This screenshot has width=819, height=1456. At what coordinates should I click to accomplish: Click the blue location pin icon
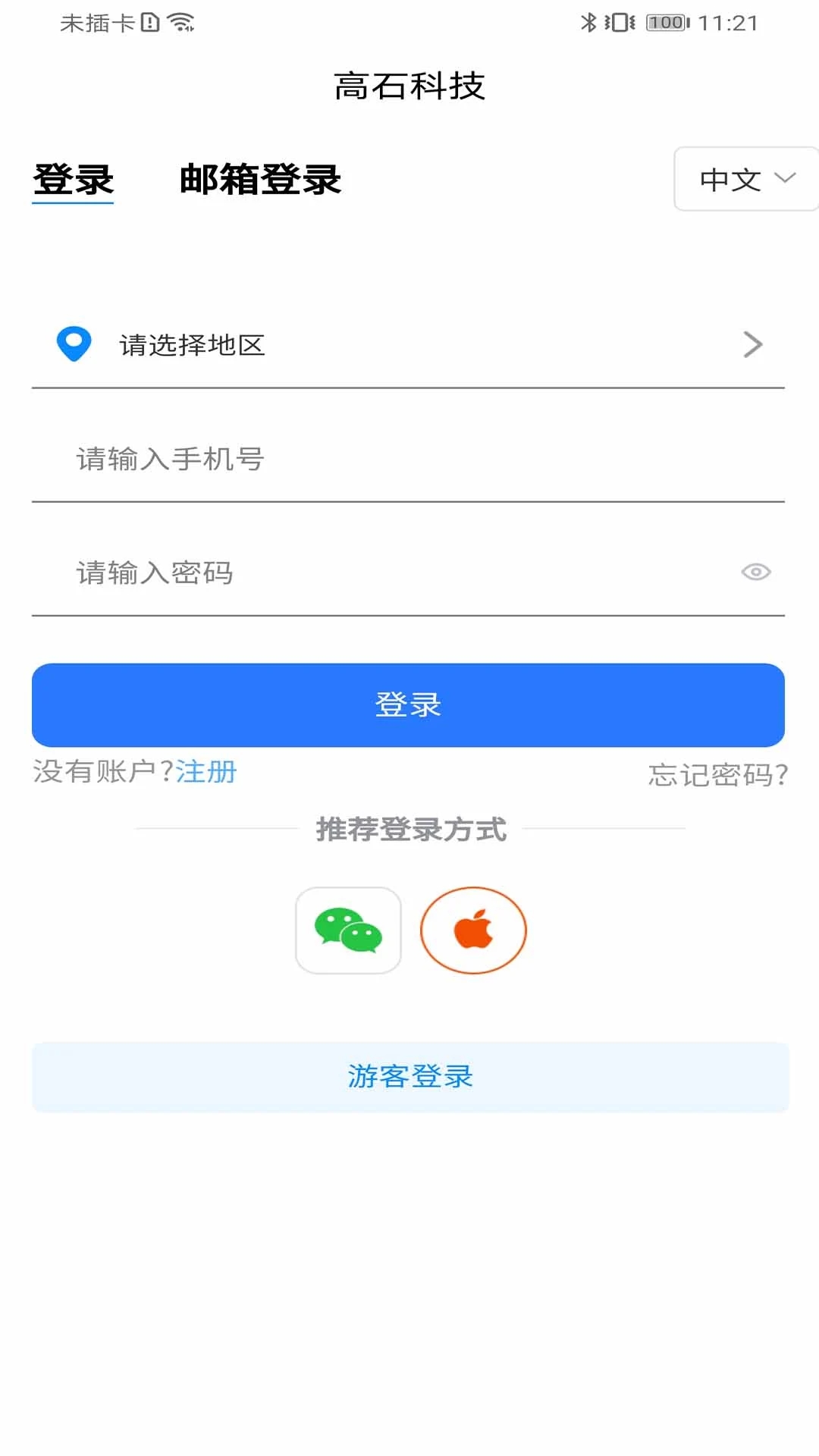coord(72,345)
